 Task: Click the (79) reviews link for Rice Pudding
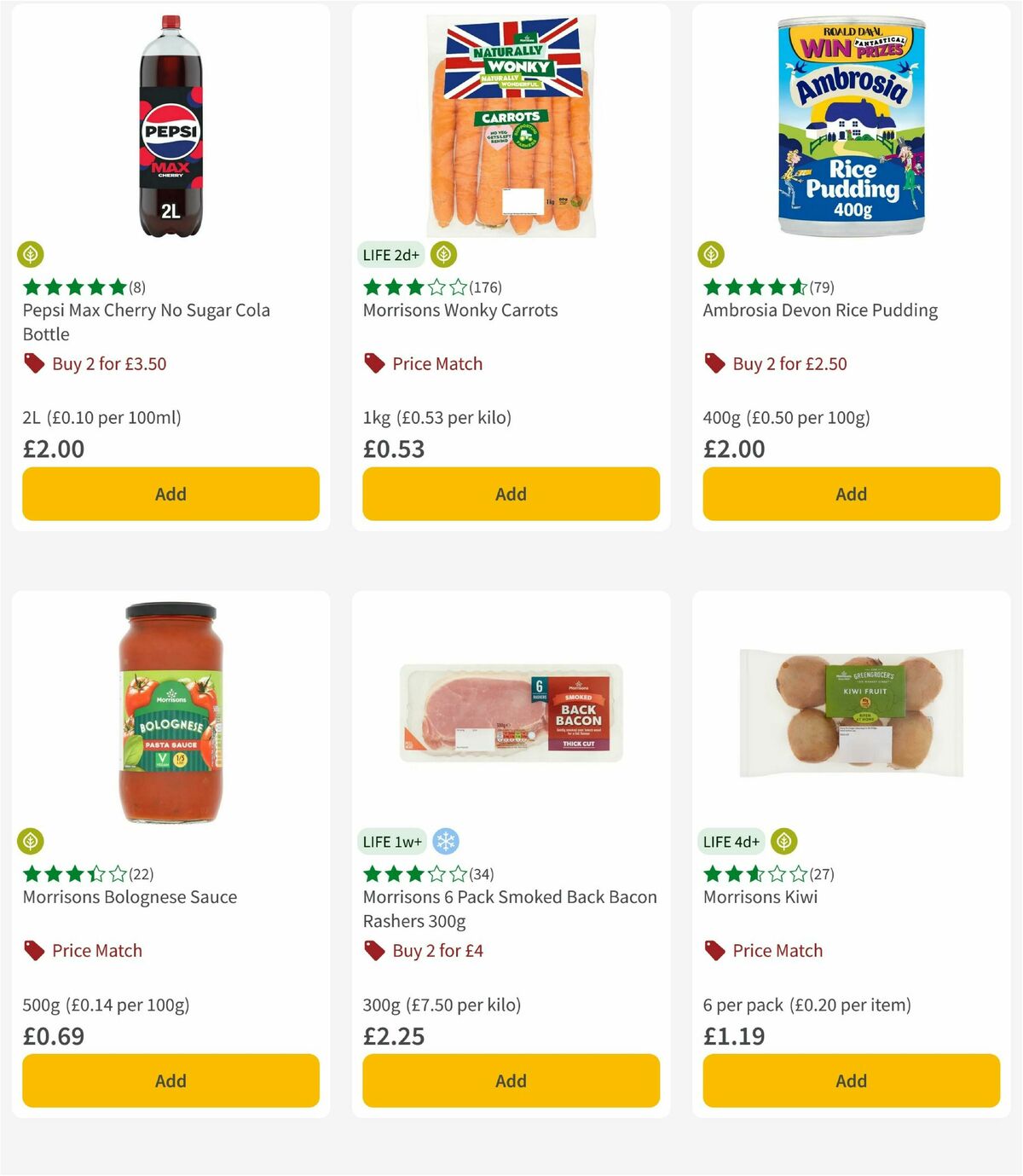821,287
